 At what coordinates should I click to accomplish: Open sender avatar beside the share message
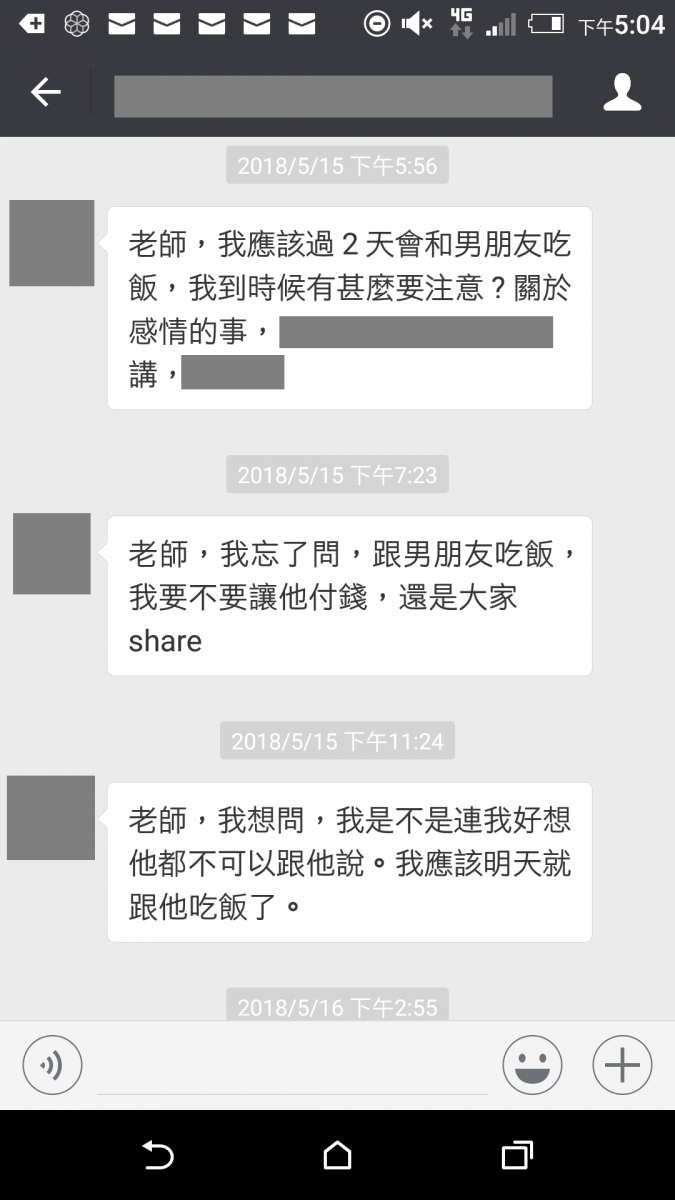tap(52, 553)
